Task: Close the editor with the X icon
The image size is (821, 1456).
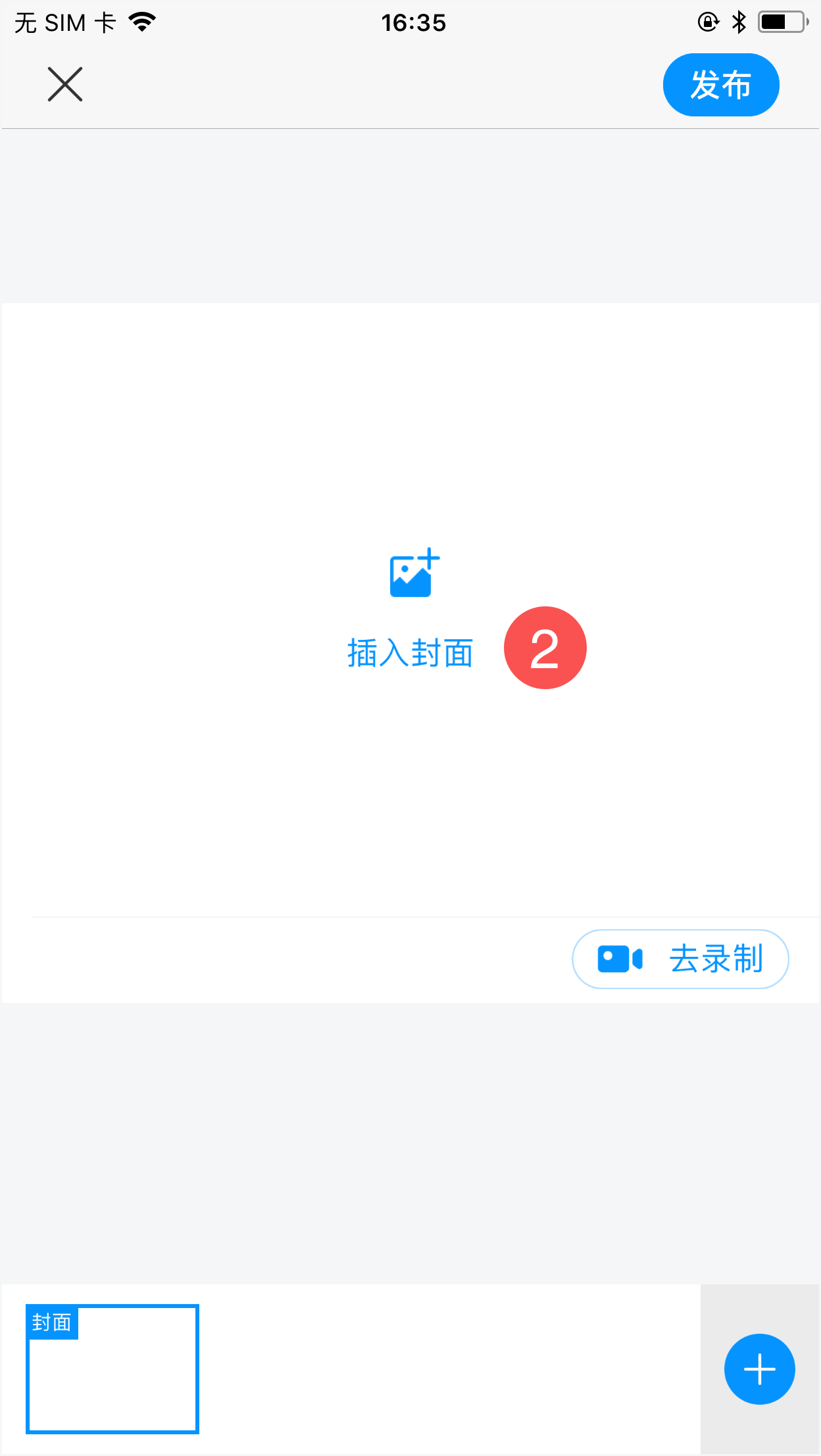Action: 65,85
